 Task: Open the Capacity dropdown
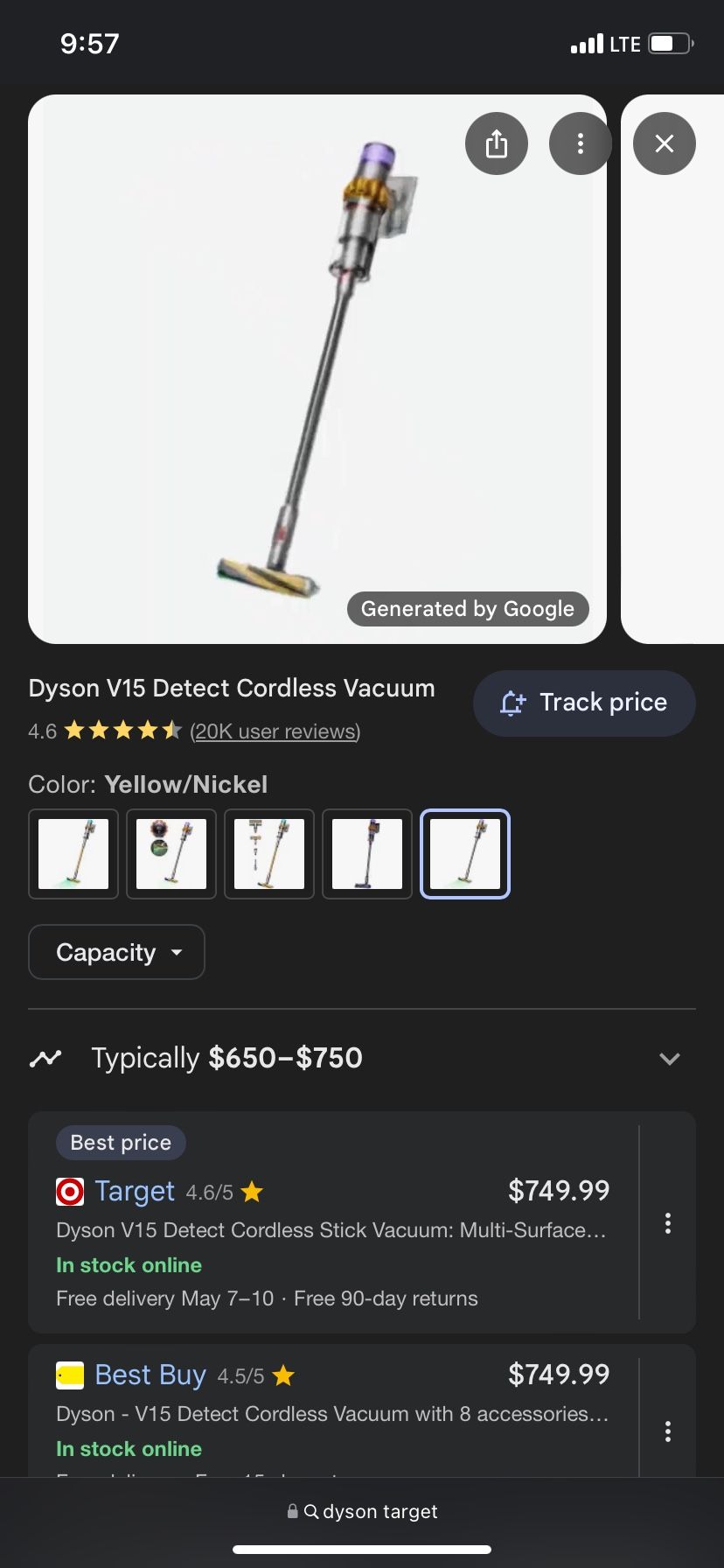[x=116, y=952]
